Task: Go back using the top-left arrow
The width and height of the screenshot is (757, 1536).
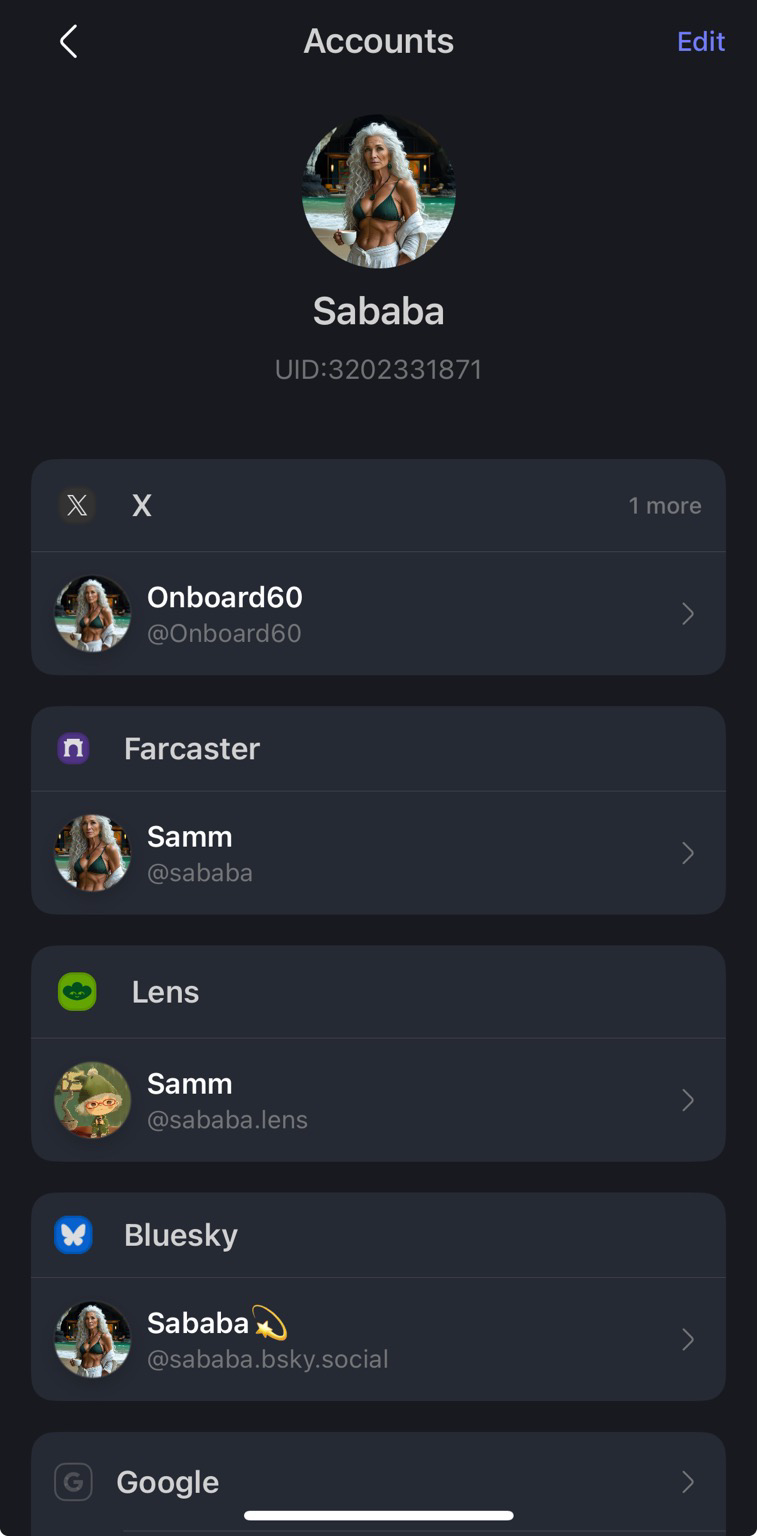Action: click(68, 42)
